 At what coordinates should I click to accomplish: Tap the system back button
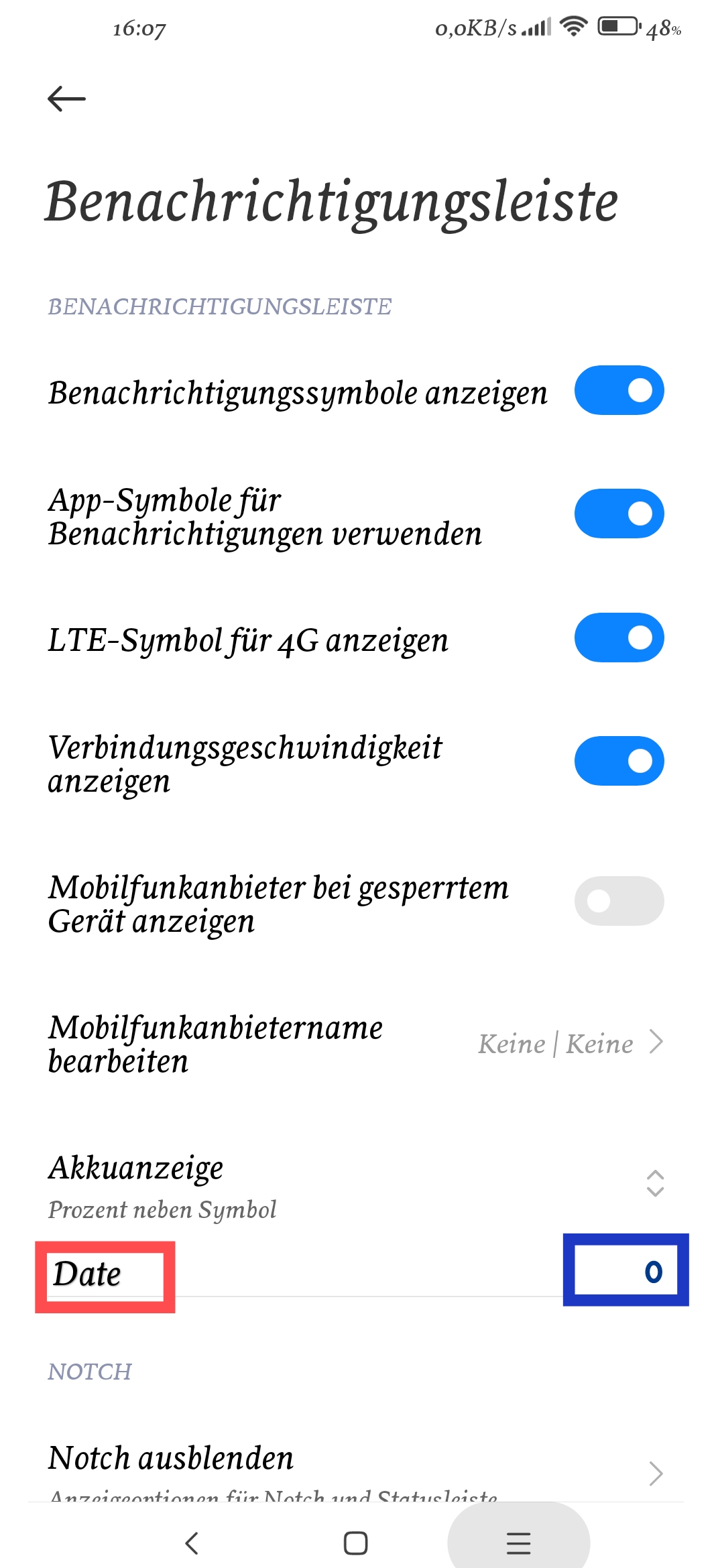pos(192,1543)
